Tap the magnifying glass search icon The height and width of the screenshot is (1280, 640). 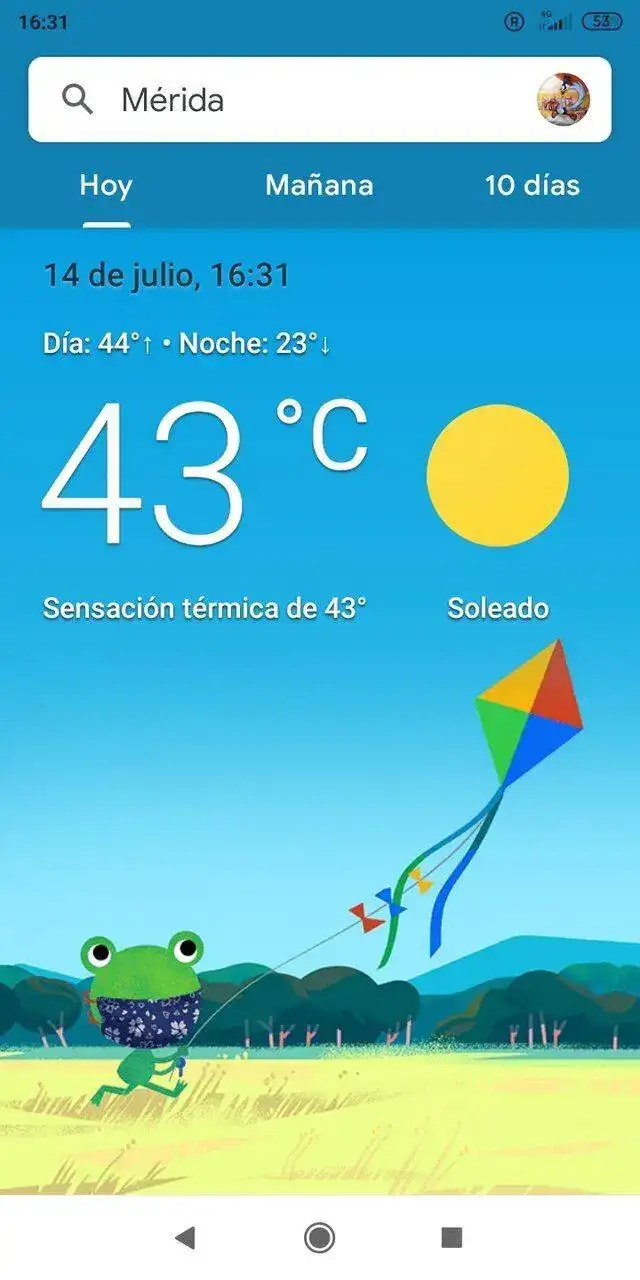77,100
